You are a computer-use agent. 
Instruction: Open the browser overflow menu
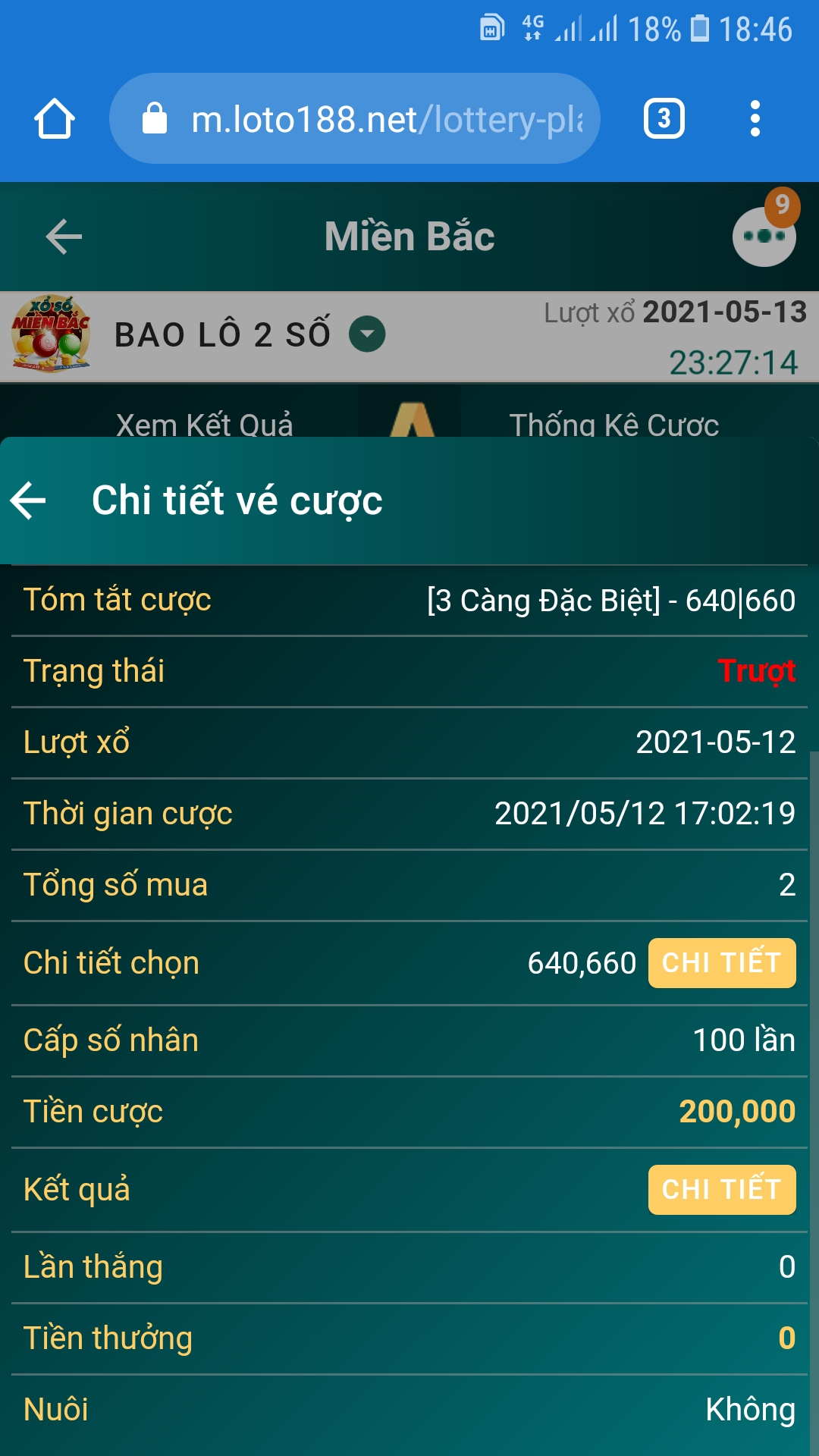pos(755,119)
